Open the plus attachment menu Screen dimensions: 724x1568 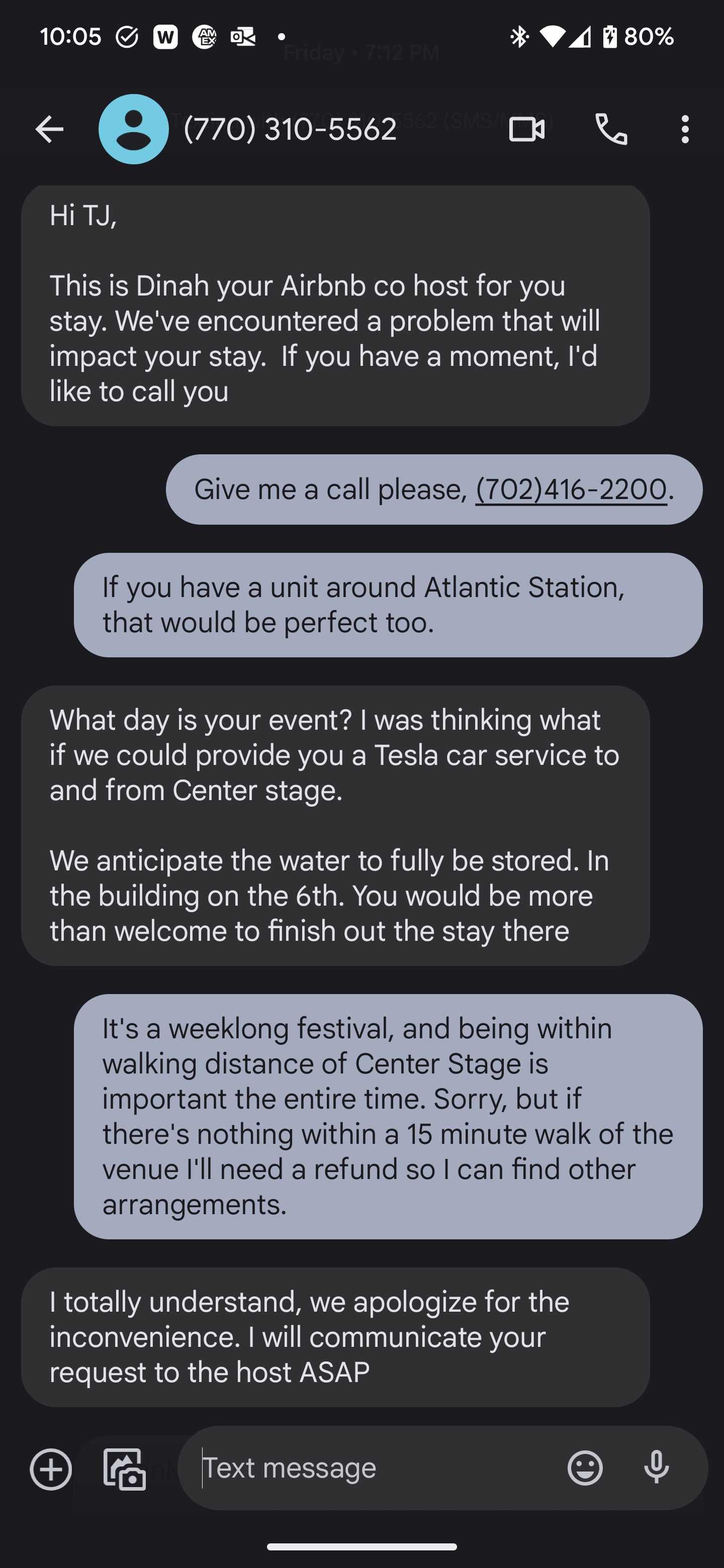(51, 1469)
